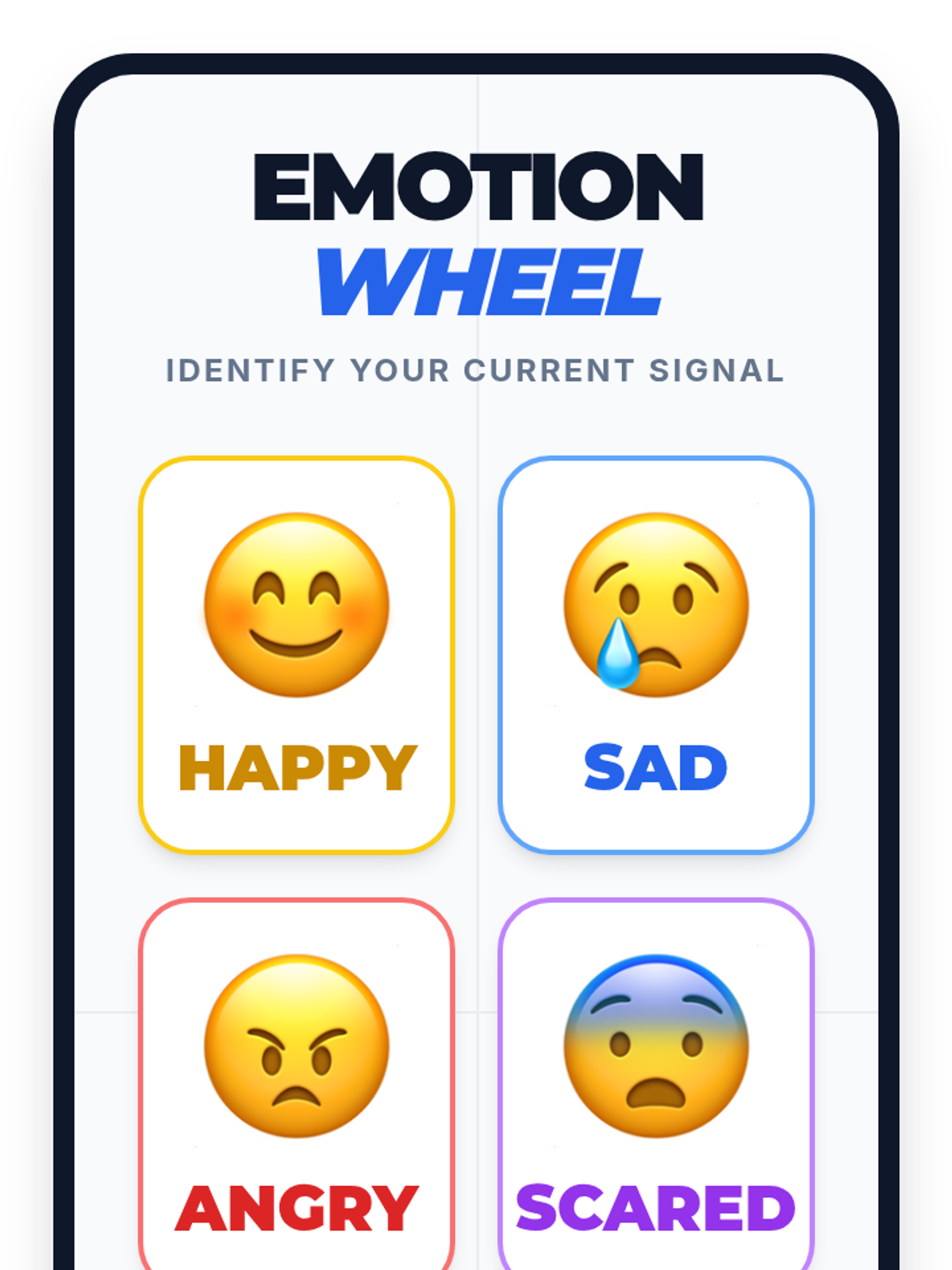Pick the Angry emotion card
The height and width of the screenshot is (1270, 952).
[x=297, y=1084]
